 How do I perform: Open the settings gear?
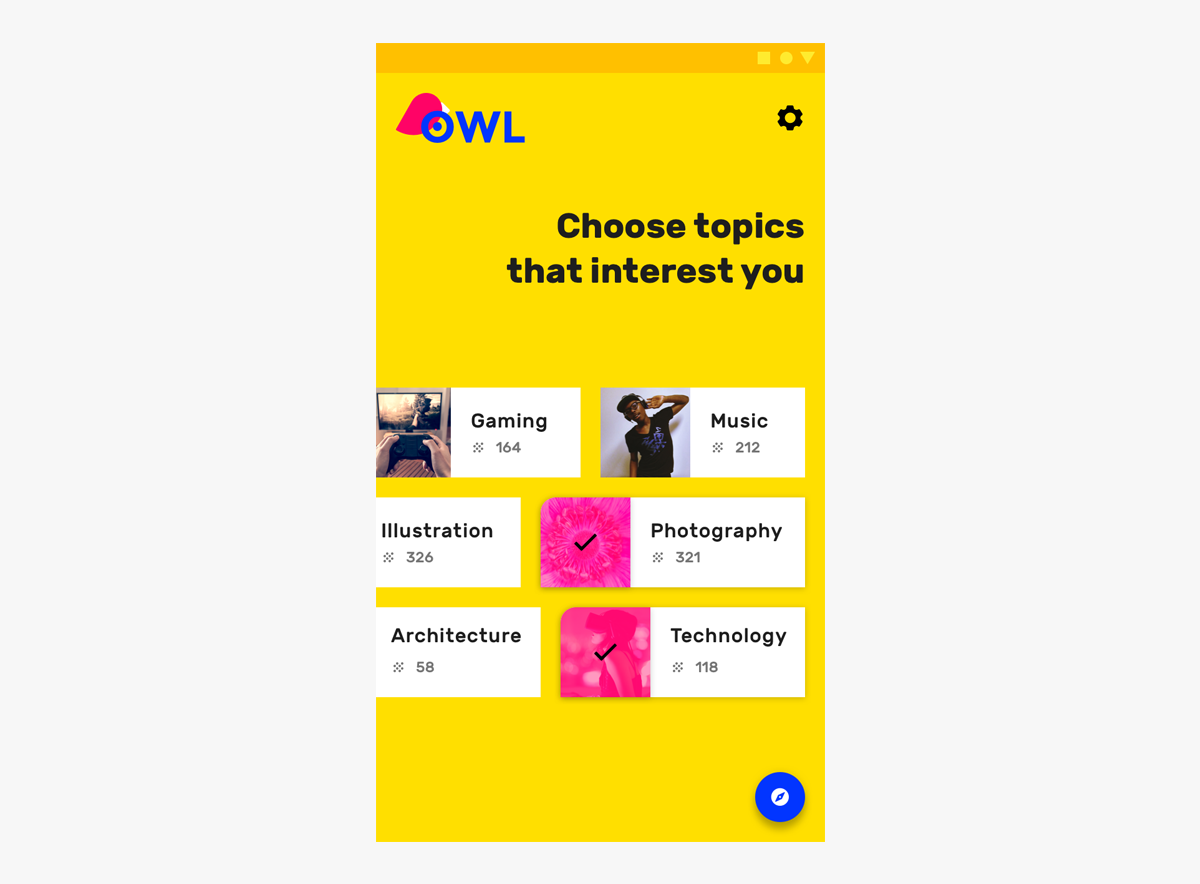[790, 118]
